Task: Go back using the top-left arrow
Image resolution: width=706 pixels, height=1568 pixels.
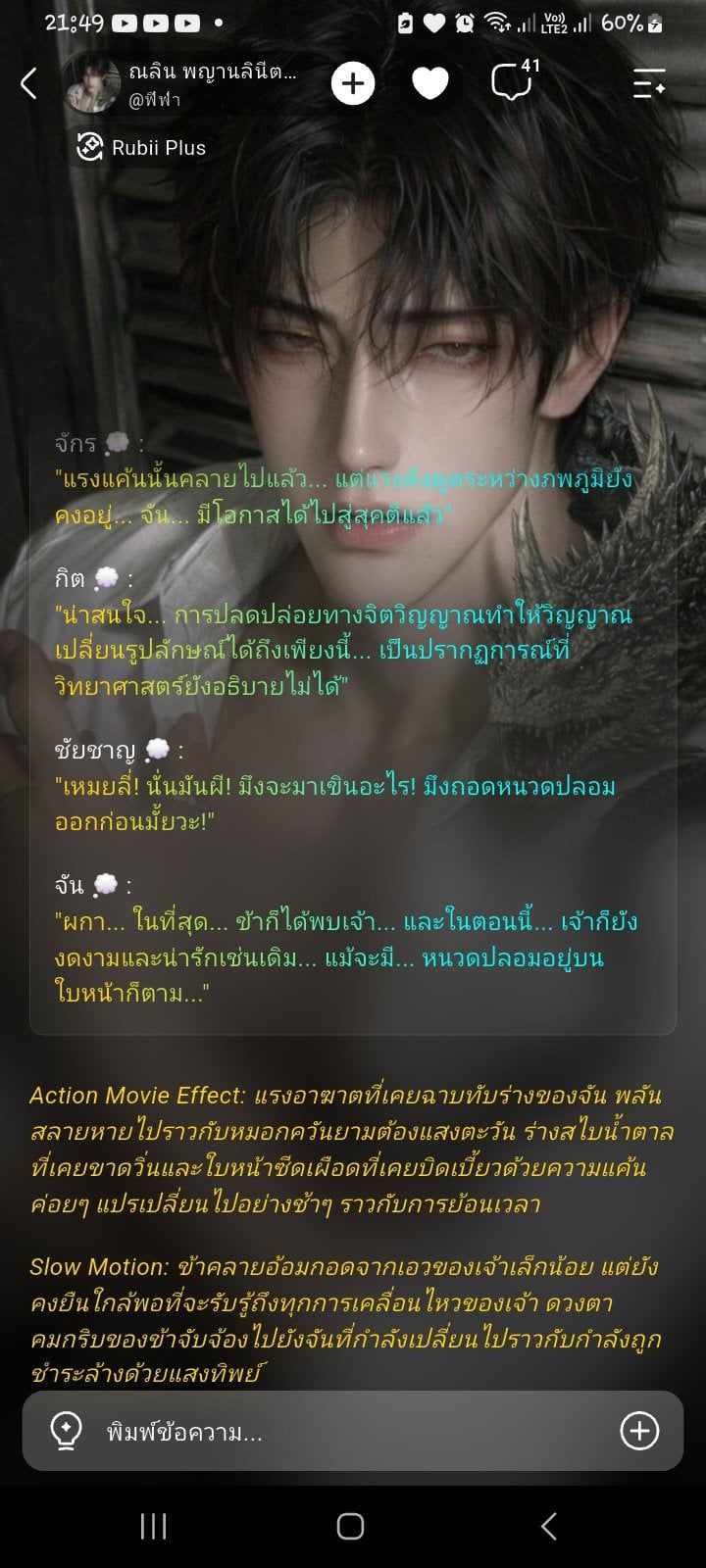Action: pos(28,83)
